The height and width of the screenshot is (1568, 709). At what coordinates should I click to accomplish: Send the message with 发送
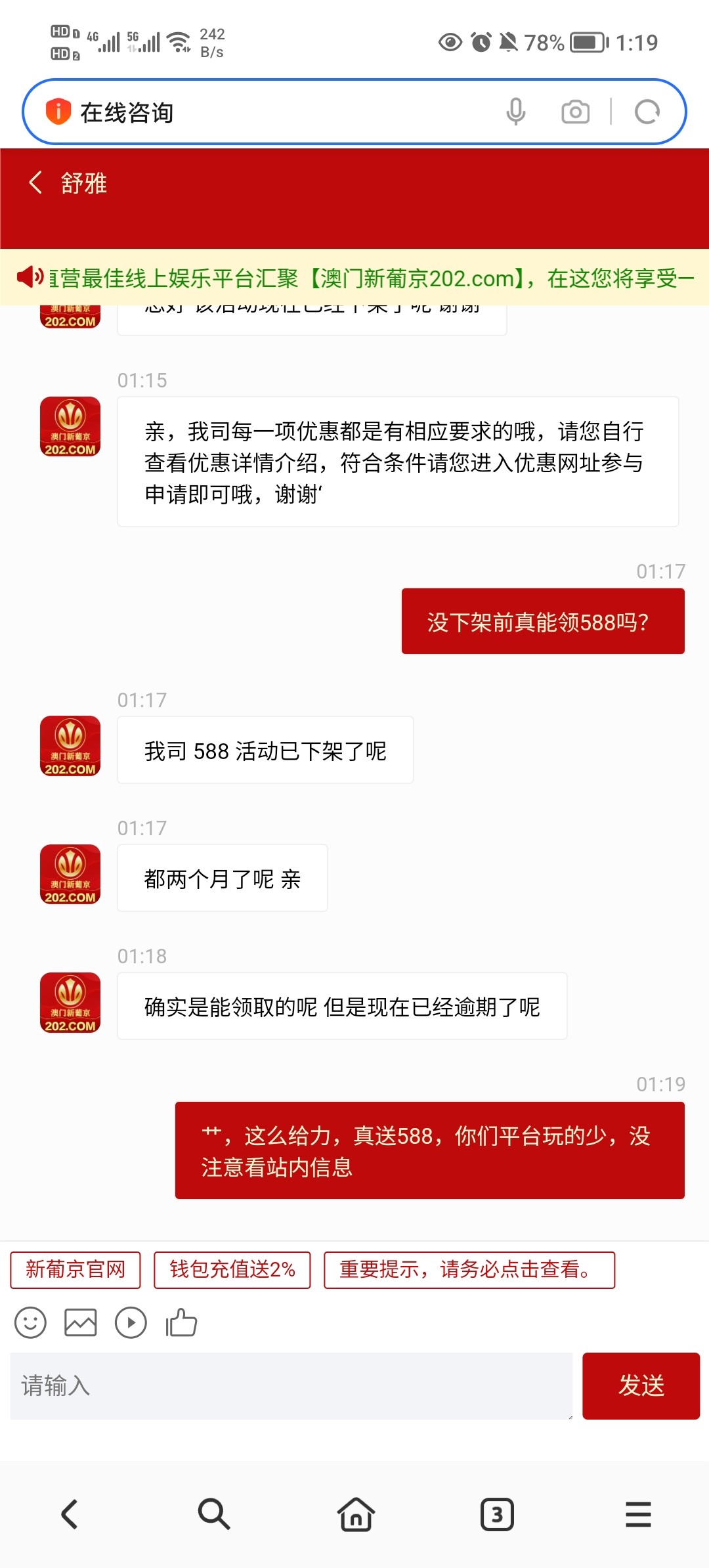[x=641, y=1385]
